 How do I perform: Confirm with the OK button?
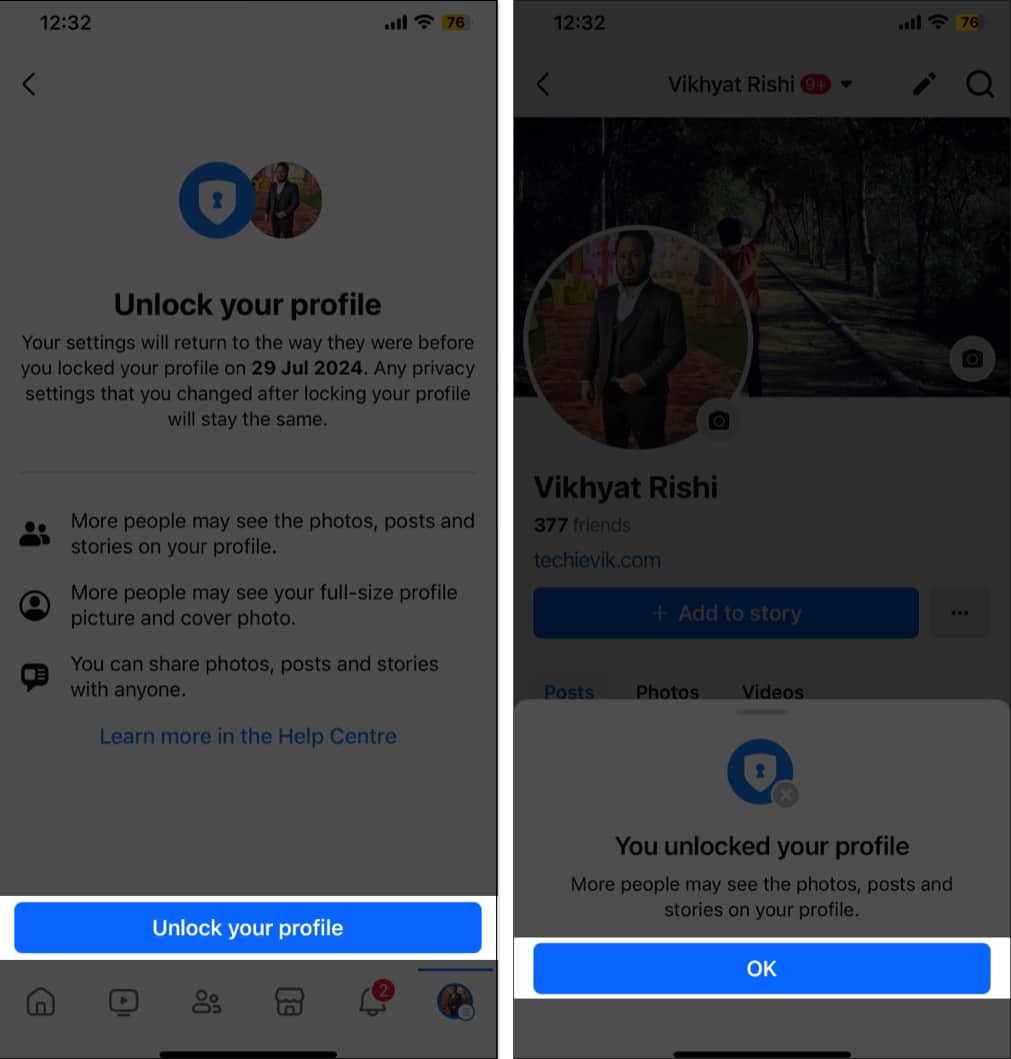point(761,968)
